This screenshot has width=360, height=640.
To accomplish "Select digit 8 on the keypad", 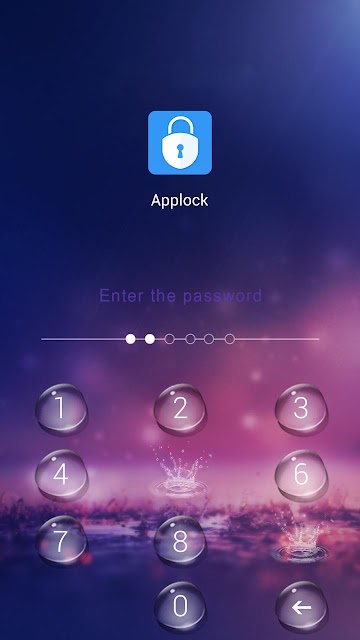I will coord(180,541).
